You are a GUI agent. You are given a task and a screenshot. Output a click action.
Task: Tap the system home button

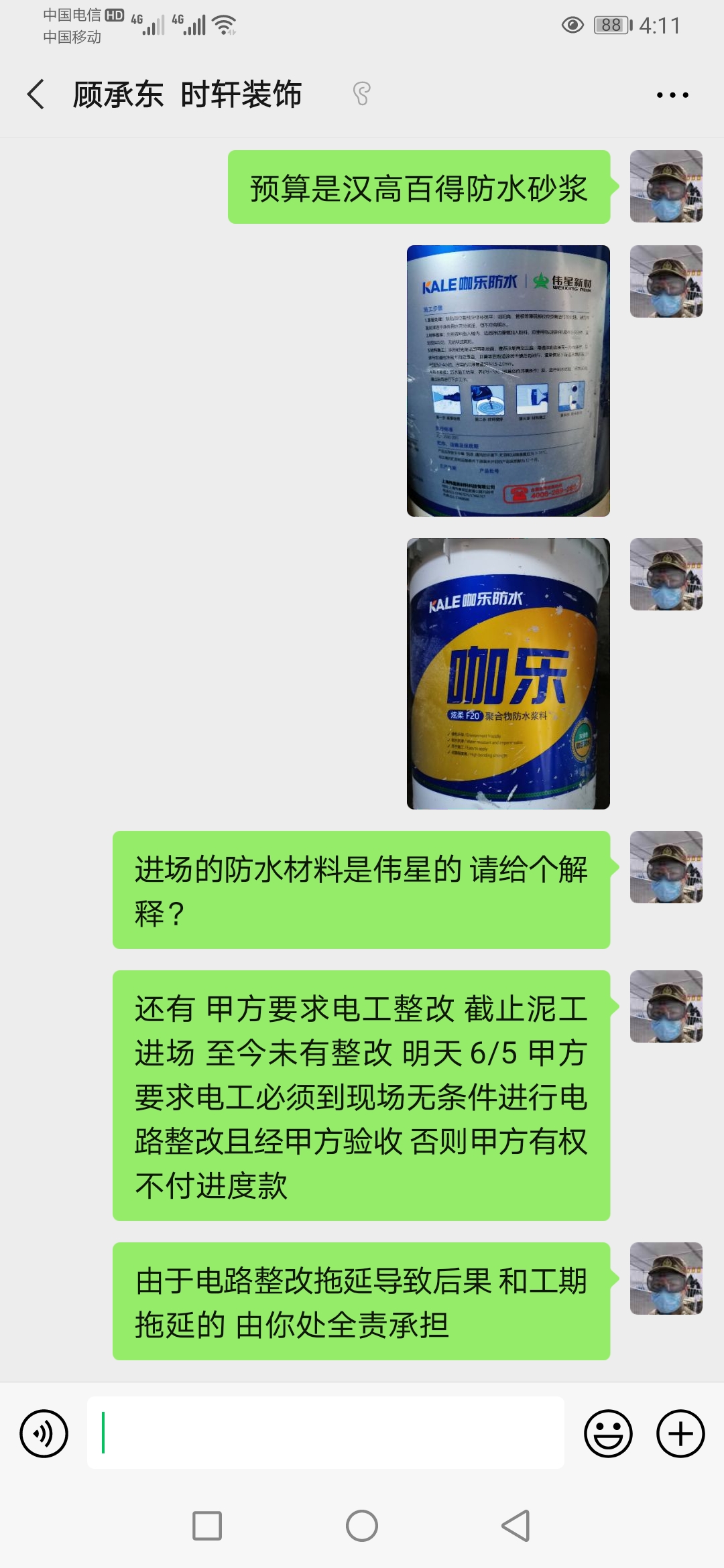pos(362,1526)
